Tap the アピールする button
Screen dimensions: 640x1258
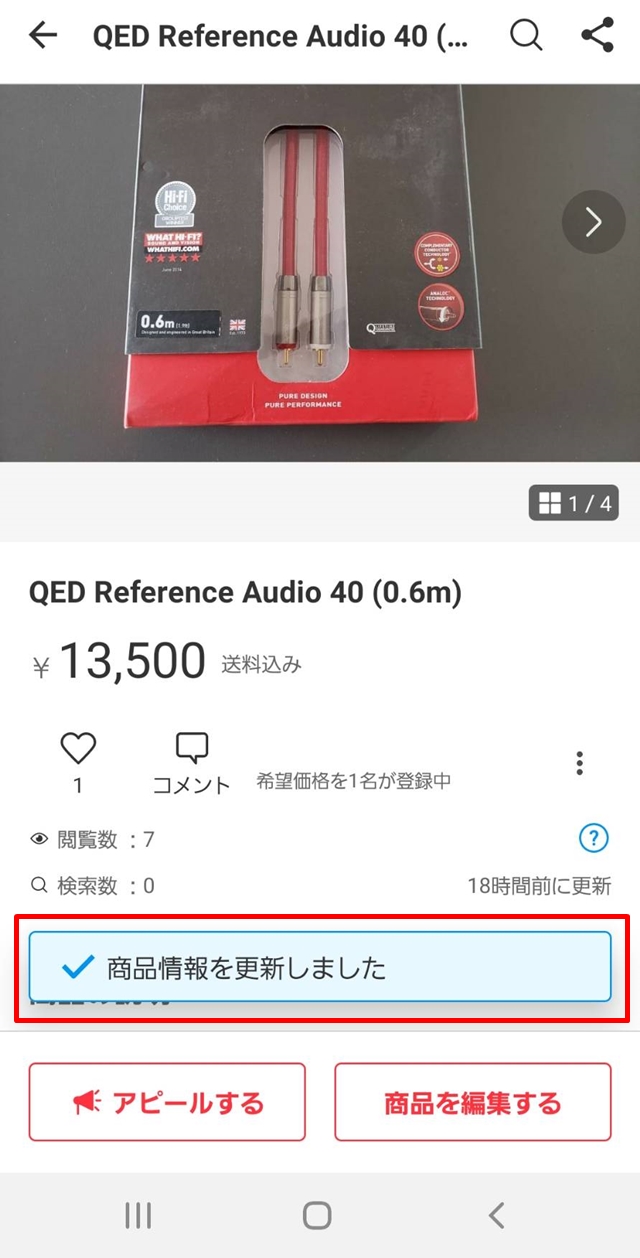tap(167, 1102)
